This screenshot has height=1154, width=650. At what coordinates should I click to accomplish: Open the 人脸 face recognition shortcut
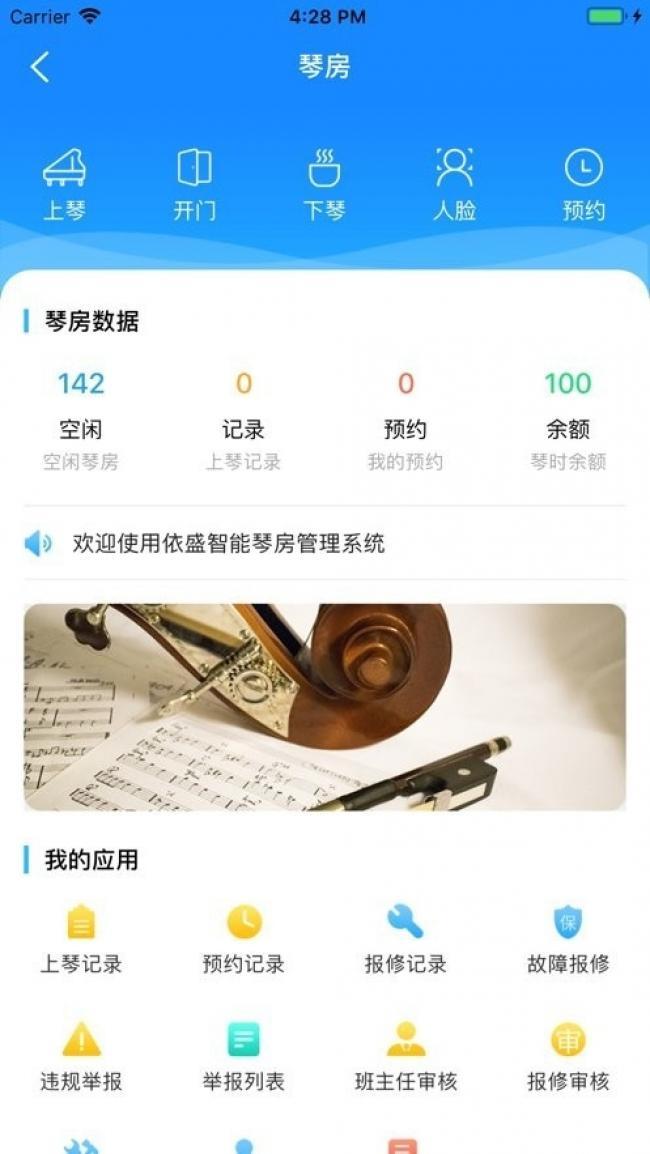(454, 185)
